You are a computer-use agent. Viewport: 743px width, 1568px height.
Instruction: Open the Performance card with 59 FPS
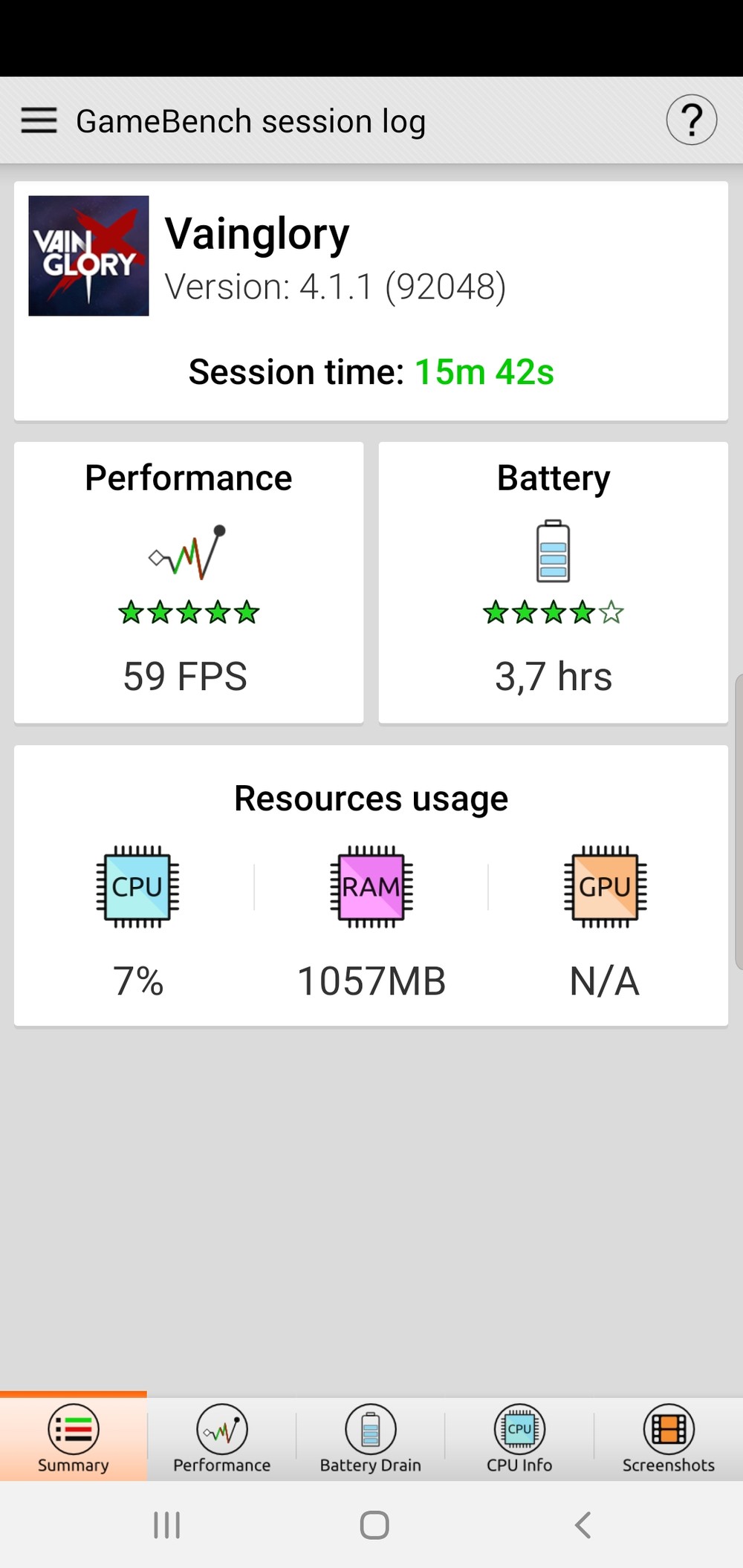tap(189, 582)
